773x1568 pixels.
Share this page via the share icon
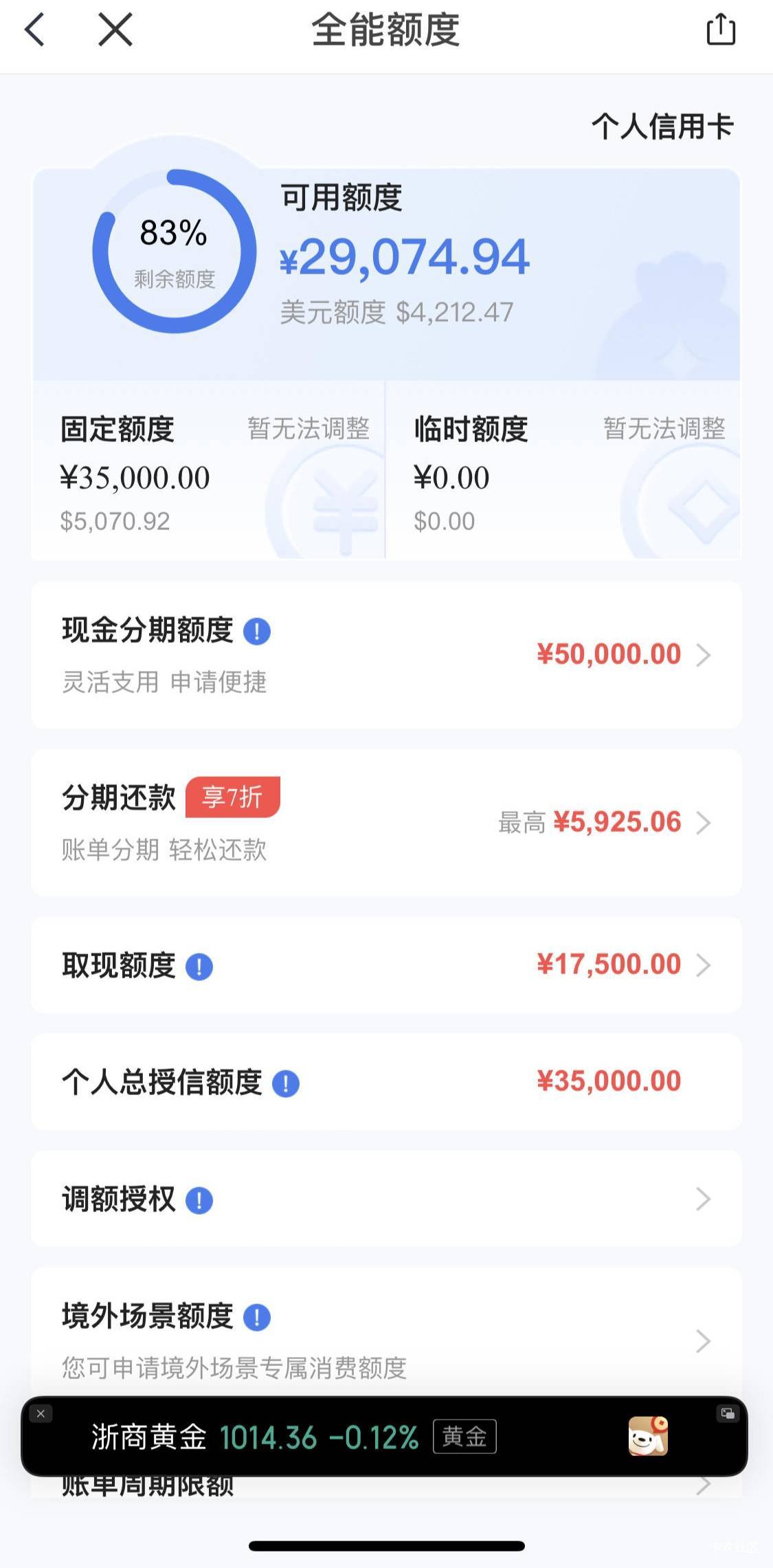click(721, 30)
